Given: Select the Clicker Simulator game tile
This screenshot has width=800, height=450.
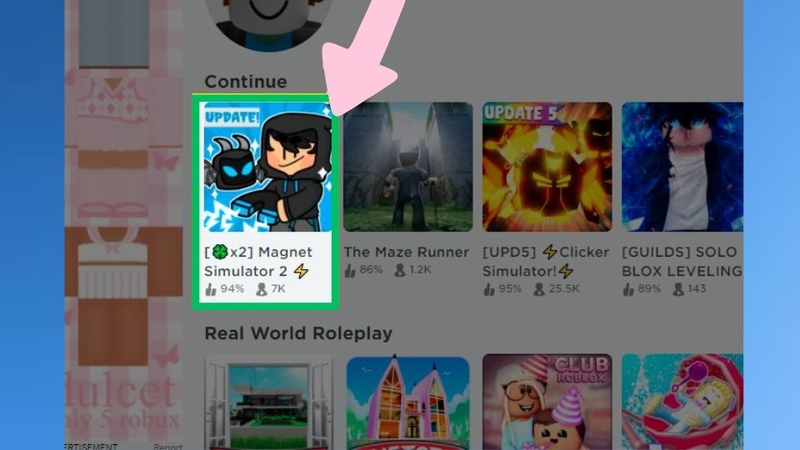Looking at the screenshot, I should tap(547, 168).
